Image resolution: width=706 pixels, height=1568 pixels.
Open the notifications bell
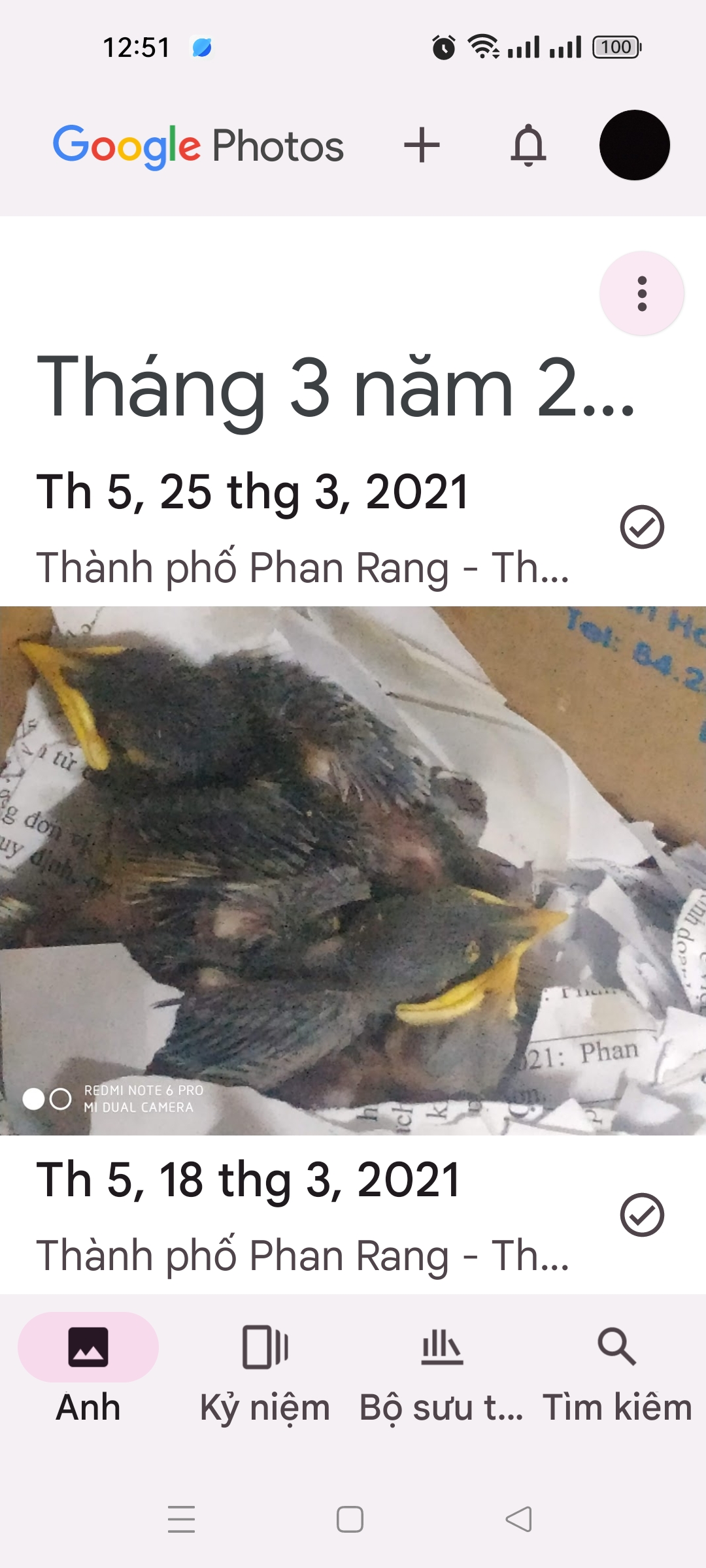(x=528, y=145)
